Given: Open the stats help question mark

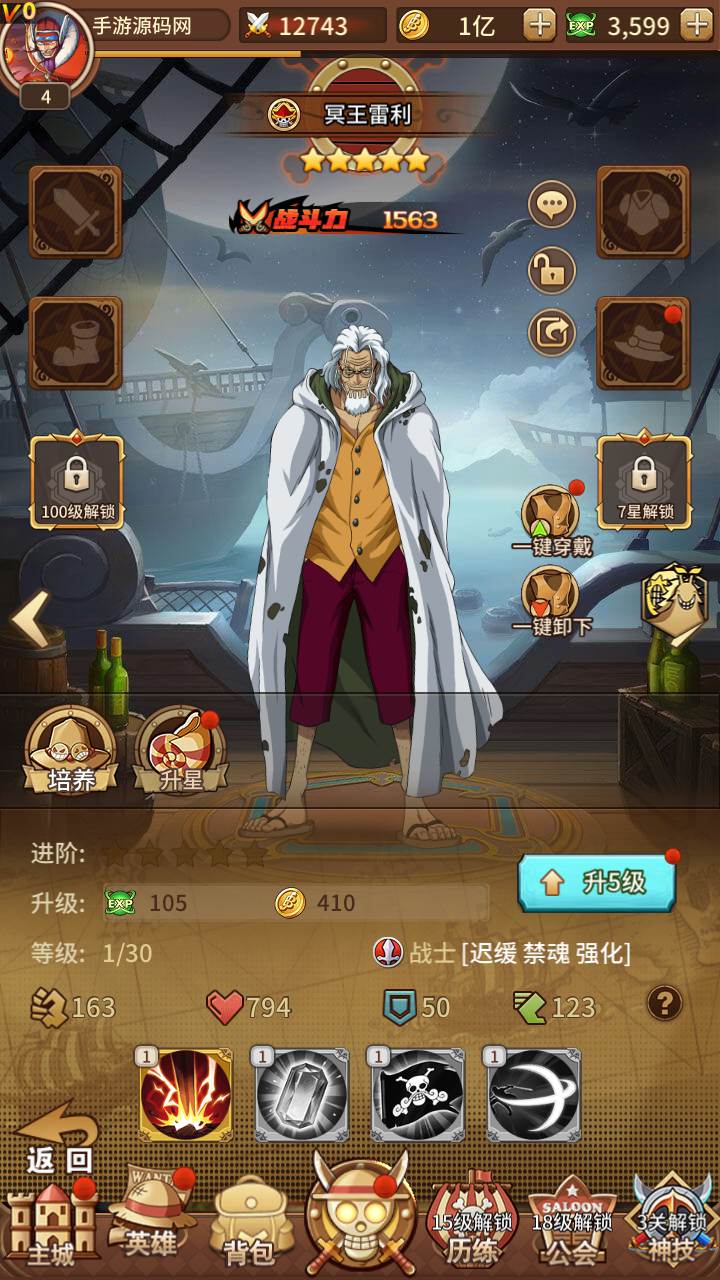Looking at the screenshot, I should click(665, 1002).
